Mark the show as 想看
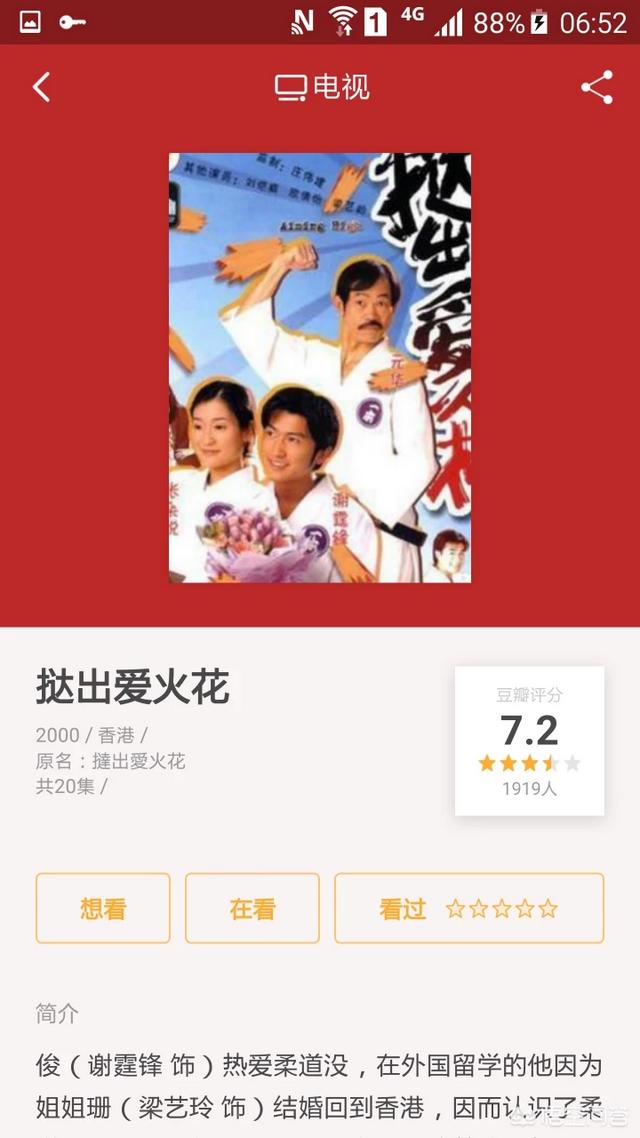The height and width of the screenshot is (1138, 640). (103, 908)
